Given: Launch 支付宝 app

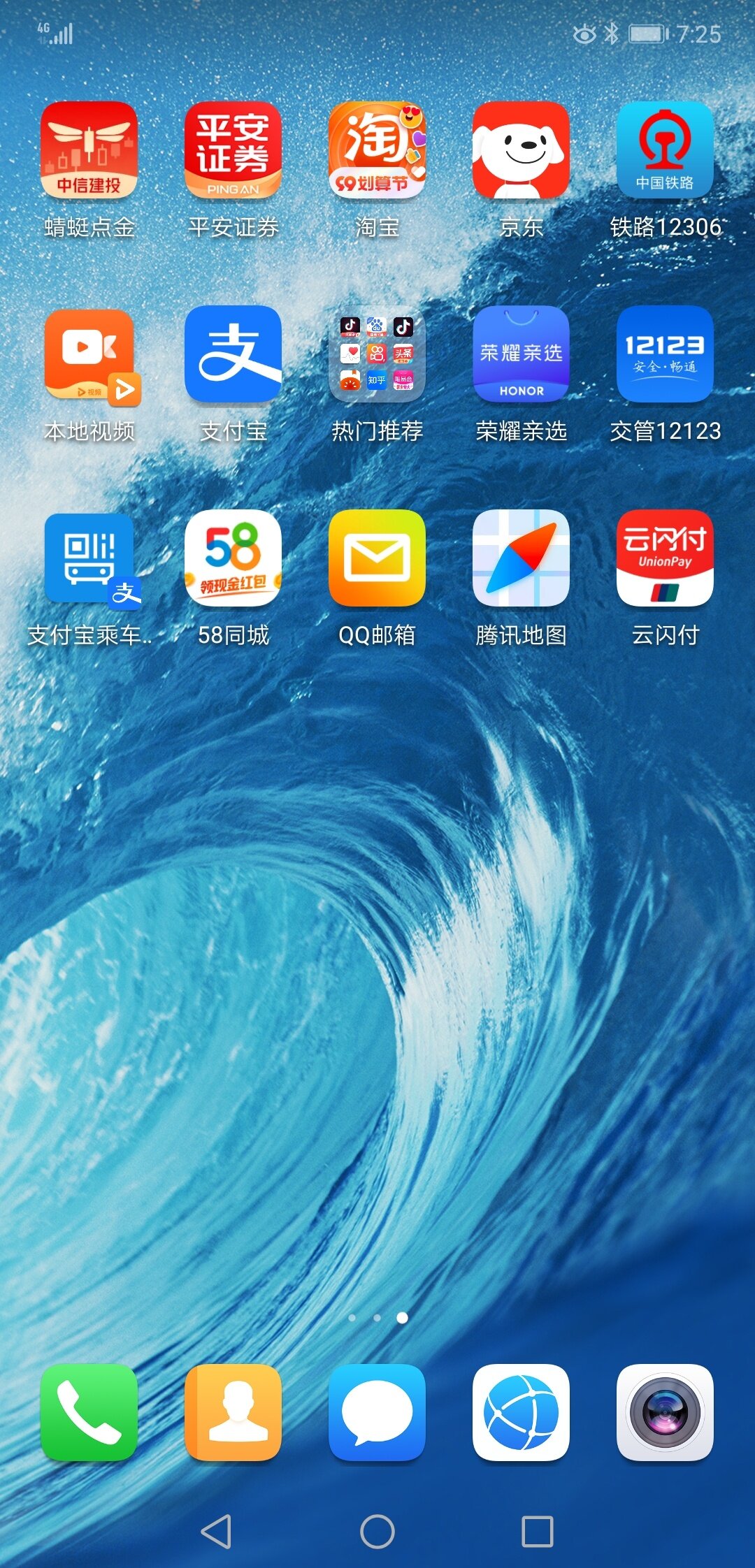Looking at the screenshot, I should tap(233, 354).
